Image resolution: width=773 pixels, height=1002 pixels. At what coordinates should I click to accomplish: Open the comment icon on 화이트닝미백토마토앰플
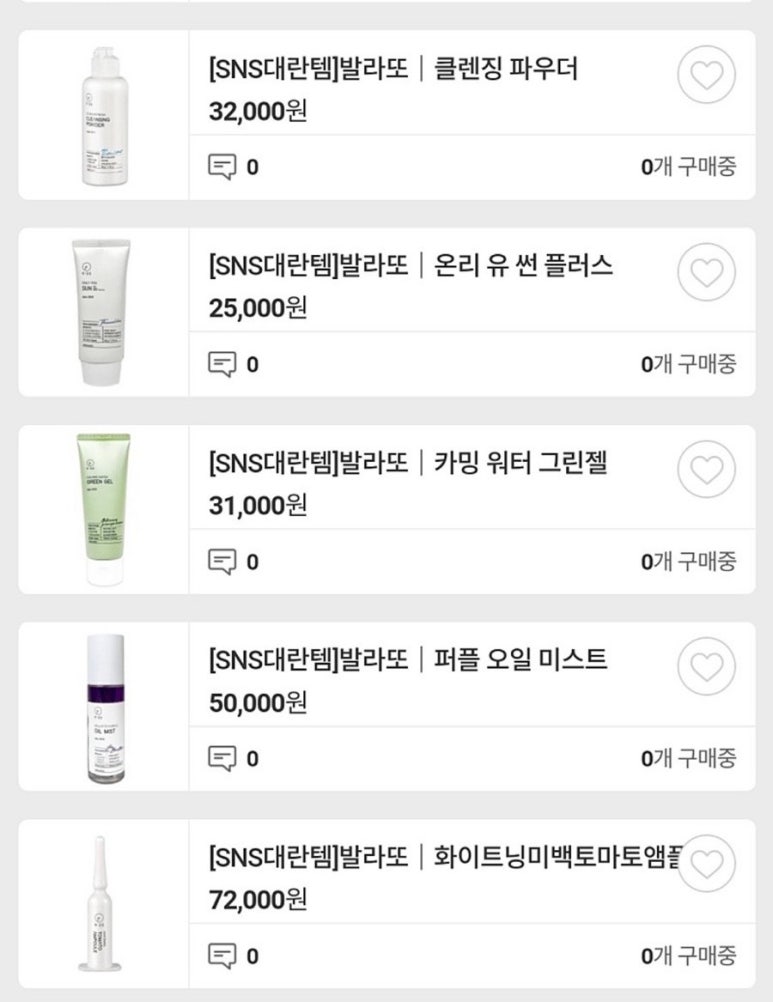tap(221, 956)
